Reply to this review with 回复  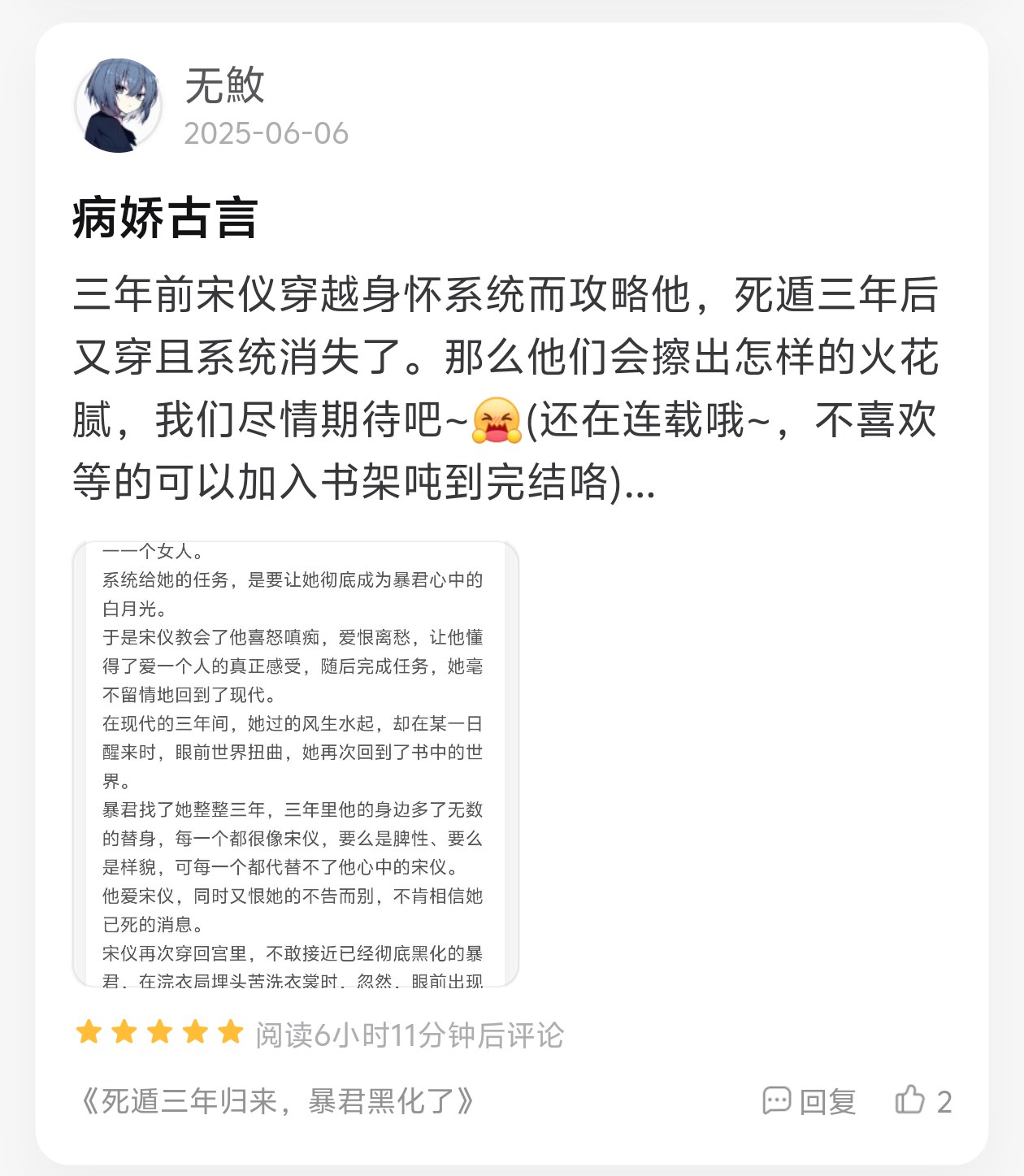809,1101
